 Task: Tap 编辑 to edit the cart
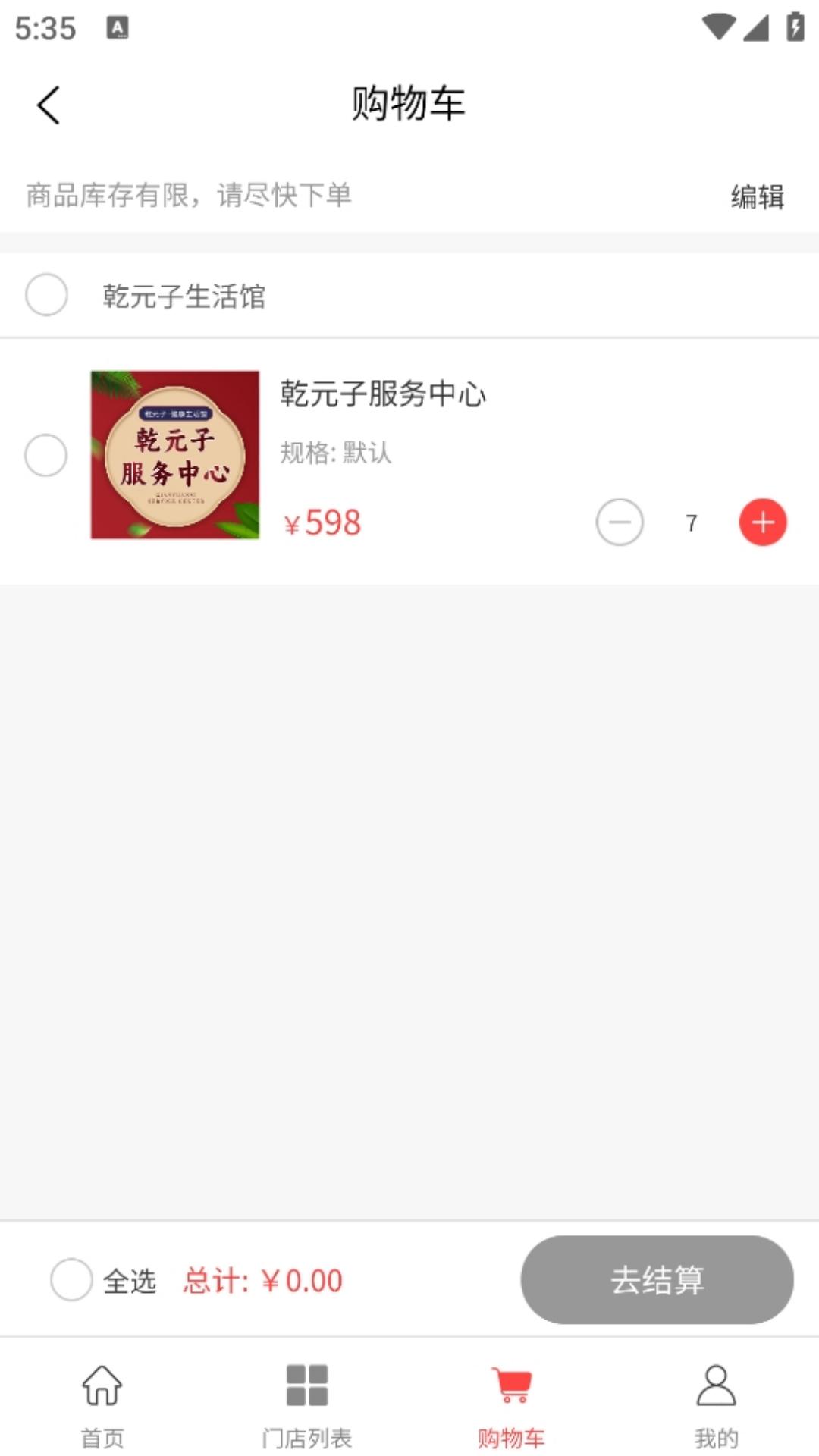pos(757,196)
